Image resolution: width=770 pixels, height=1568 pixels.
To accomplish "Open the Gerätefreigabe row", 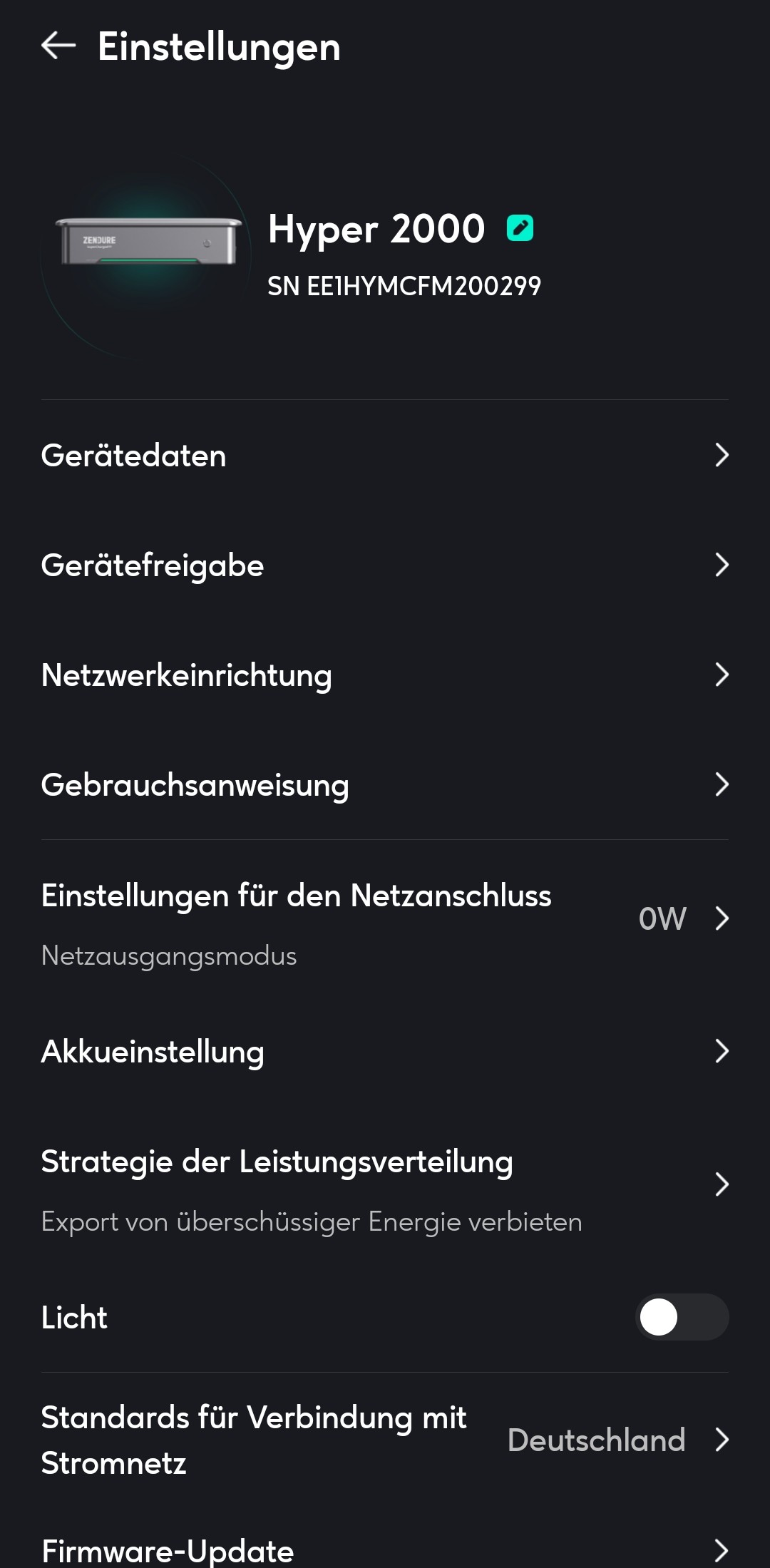I will click(385, 565).
